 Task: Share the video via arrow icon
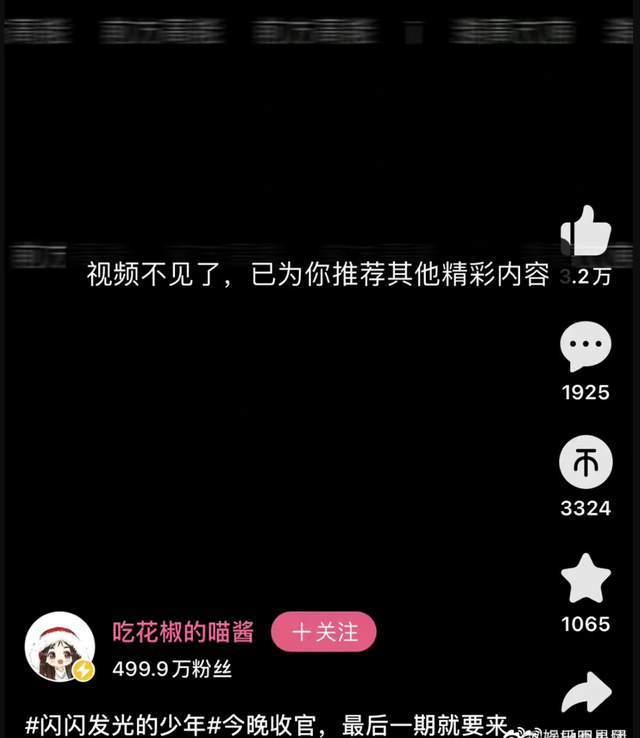pyautogui.click(x=585, y=694)
